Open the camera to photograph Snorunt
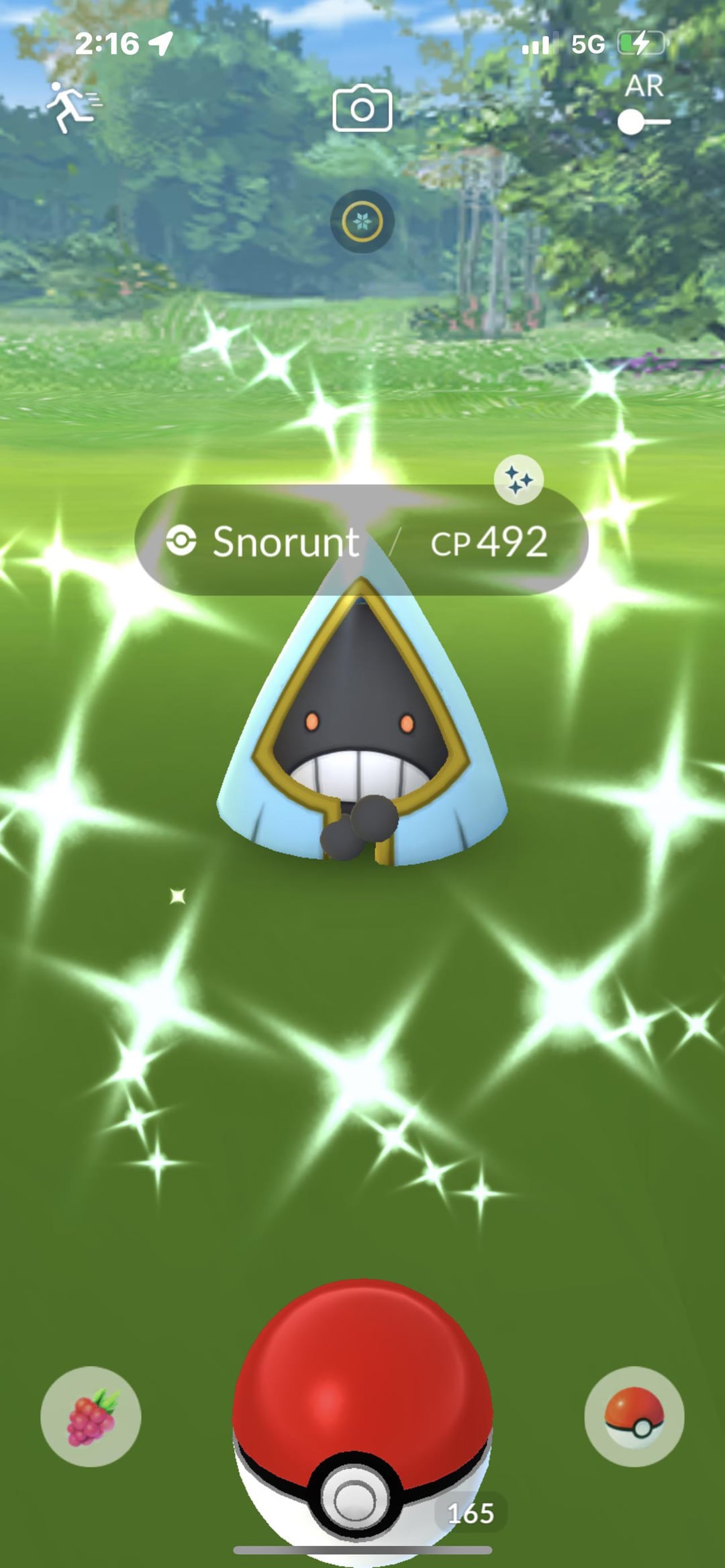The height and width of the screenshot is (1568, 725). (362, 108)
